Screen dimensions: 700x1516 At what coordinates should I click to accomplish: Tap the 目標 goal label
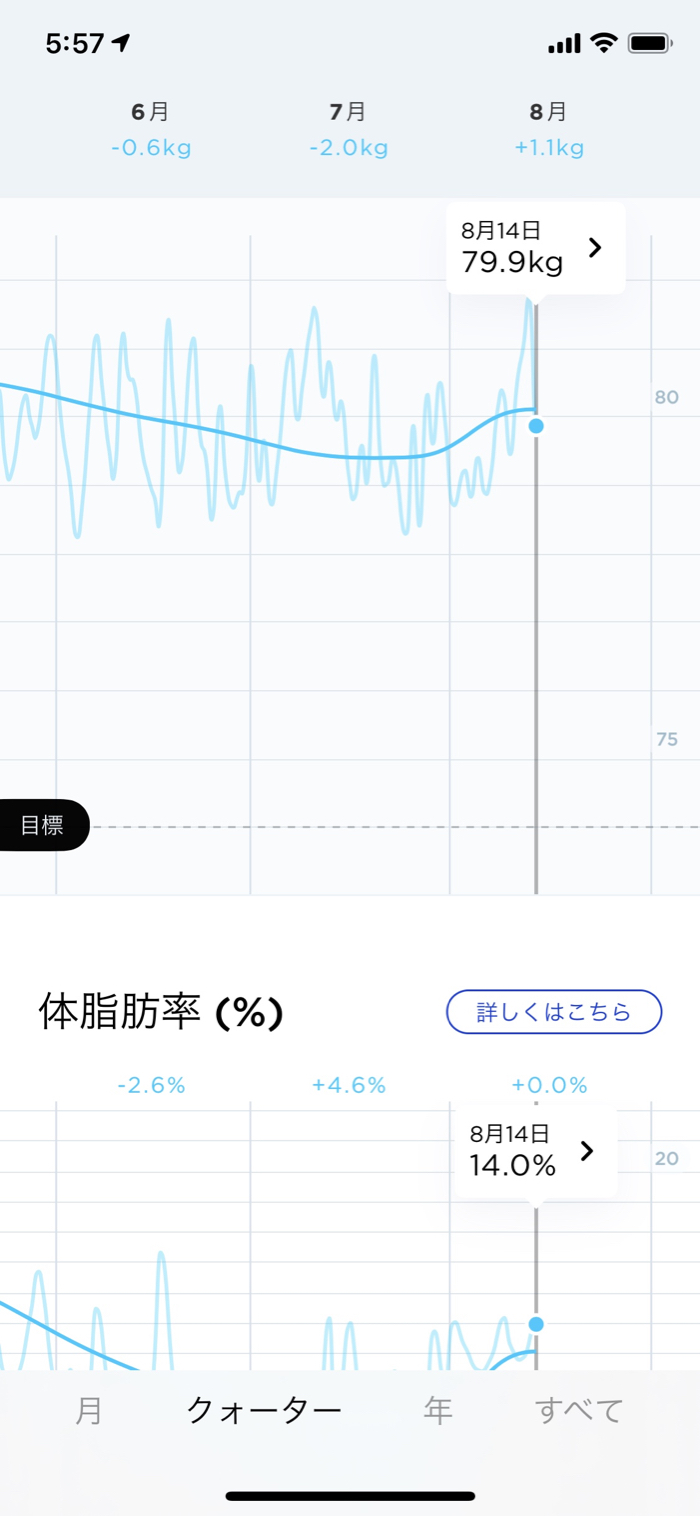[43, 826]
